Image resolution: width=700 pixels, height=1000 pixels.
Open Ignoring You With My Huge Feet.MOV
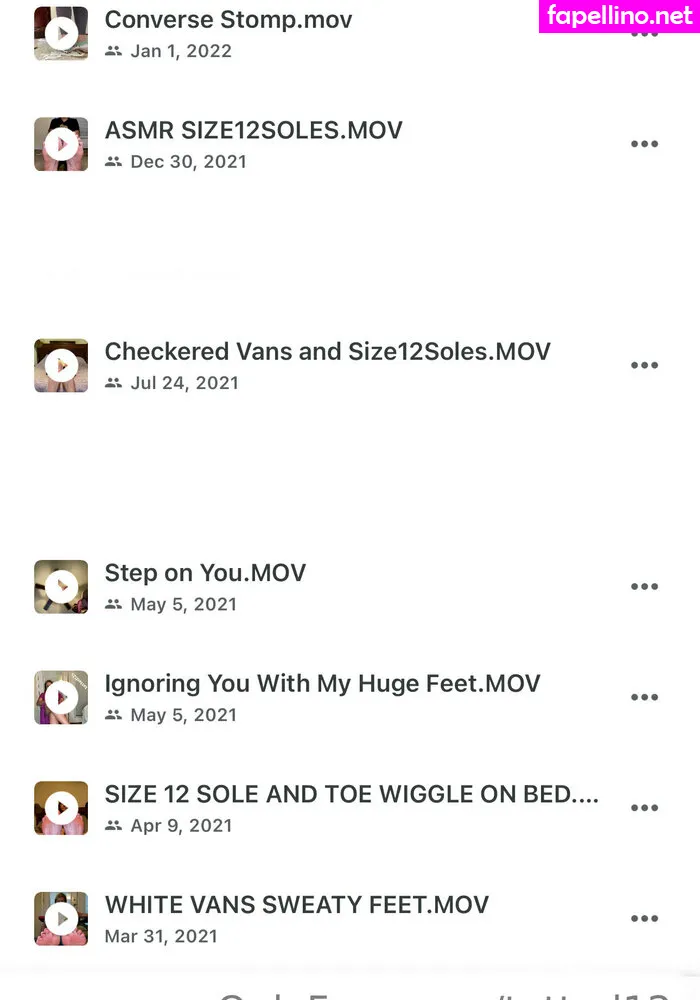click(x=322, y=684)
